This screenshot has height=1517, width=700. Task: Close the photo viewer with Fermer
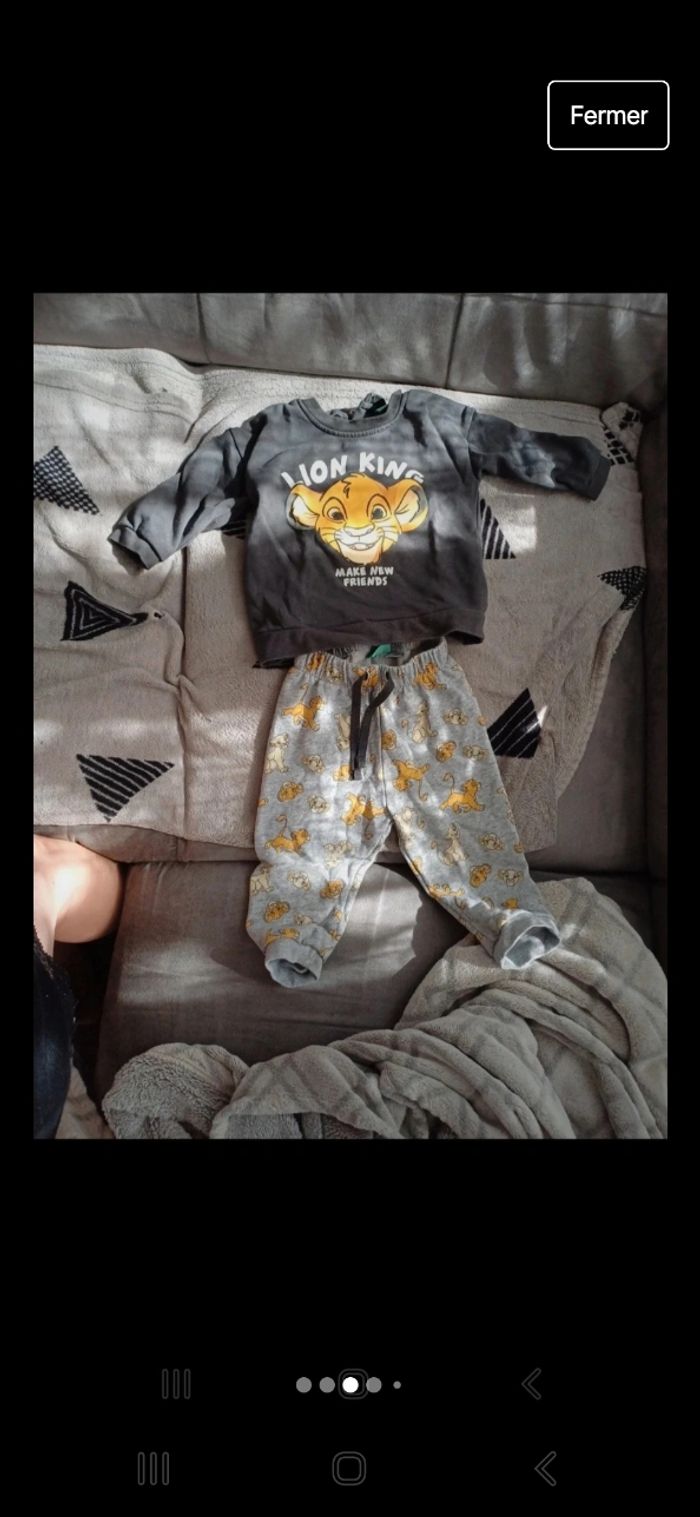pos(607,115)
